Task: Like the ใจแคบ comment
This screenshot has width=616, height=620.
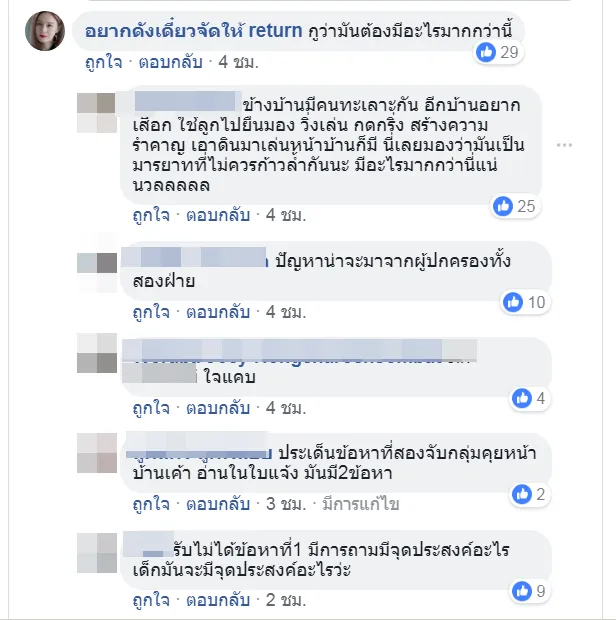Action: pos(151,408)
